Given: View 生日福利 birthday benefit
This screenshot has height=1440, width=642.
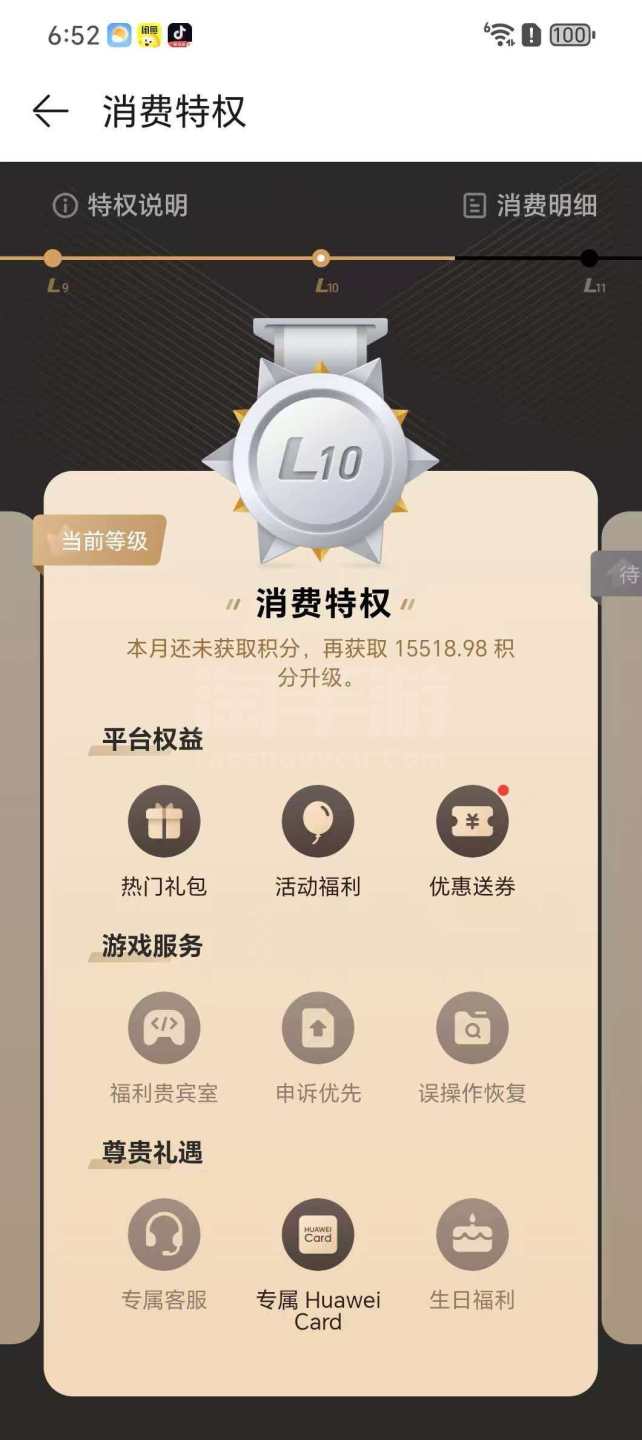Looking at the screenshot, I should click(472, 1235).
